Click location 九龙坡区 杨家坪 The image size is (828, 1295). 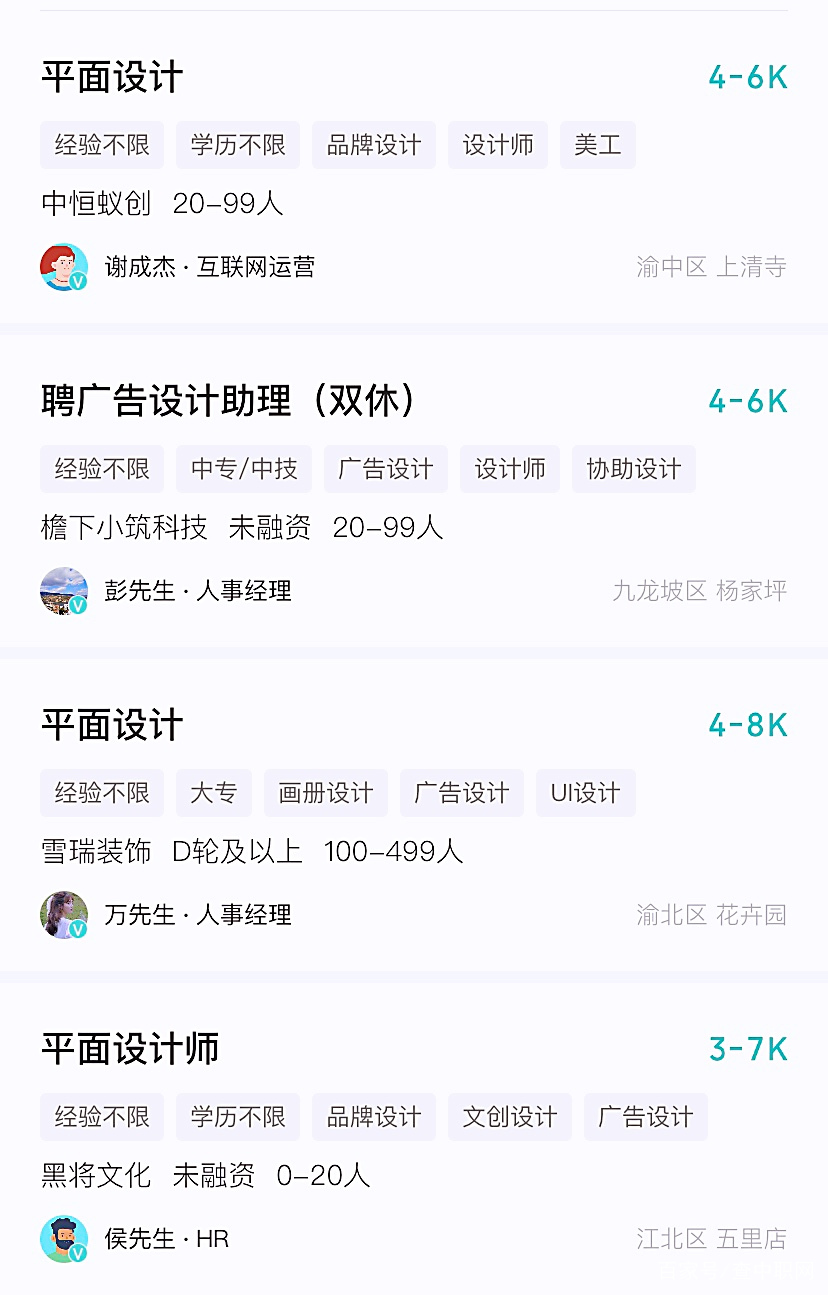pyautogui.click(x=698, y=589)
